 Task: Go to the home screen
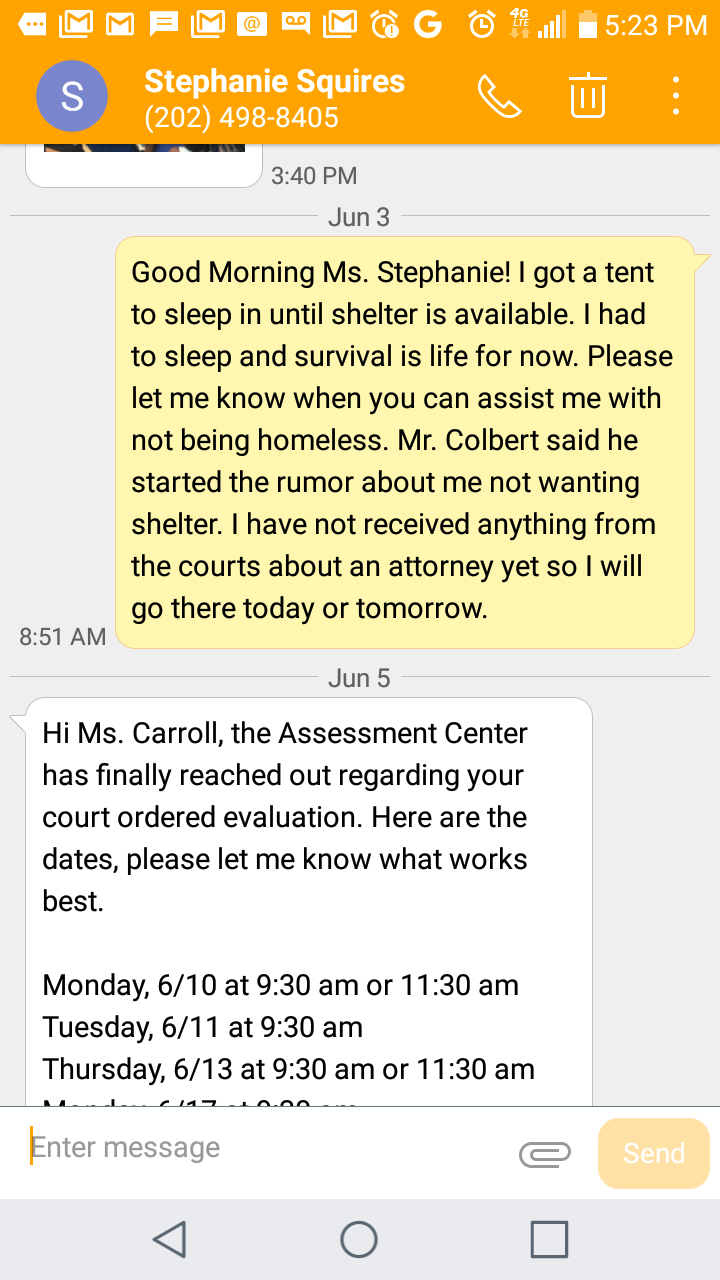tap(359, 1239)
